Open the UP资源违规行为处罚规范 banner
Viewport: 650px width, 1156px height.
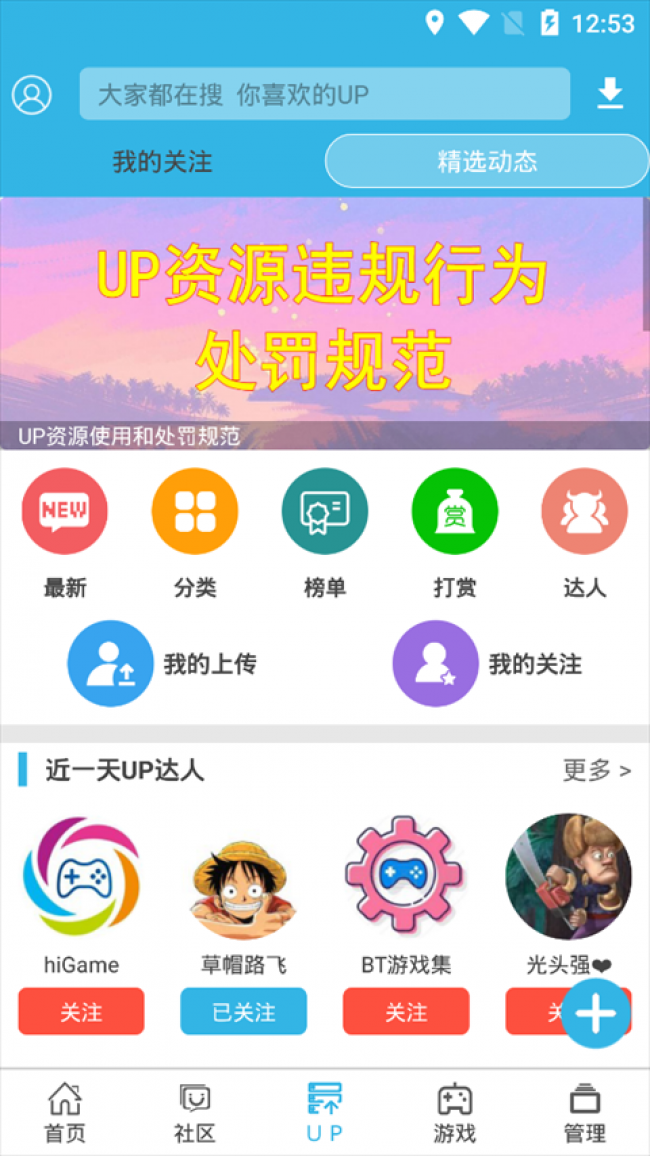(x=324, y=322)
